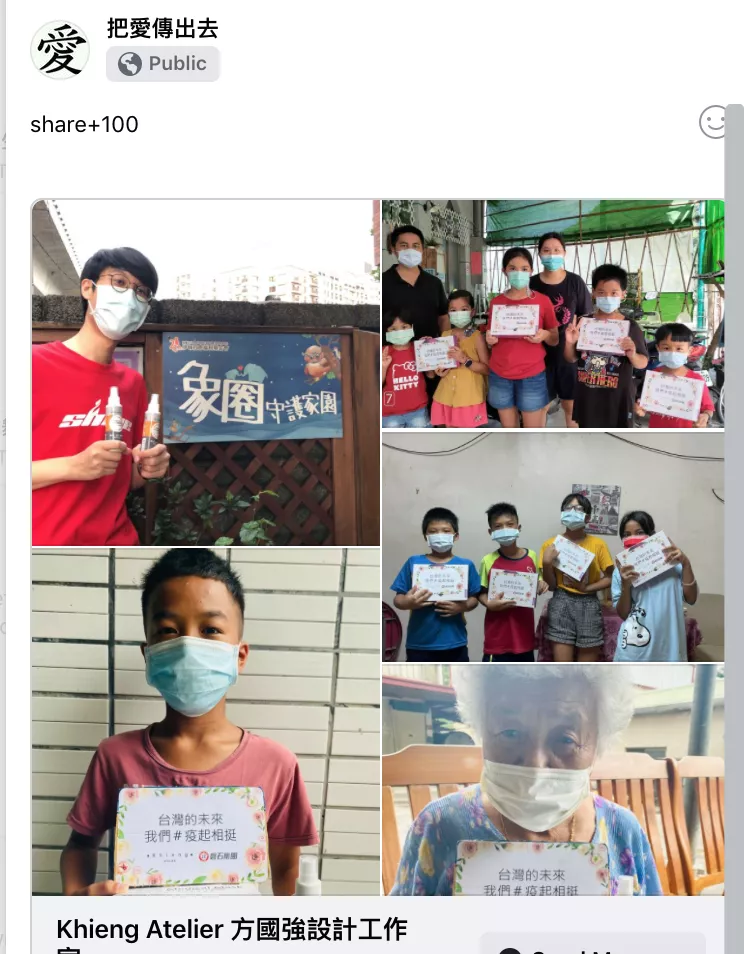Screen dimensions: 744x954
Task: Open Khieng Atelier page link
Action: pos(232,930)
